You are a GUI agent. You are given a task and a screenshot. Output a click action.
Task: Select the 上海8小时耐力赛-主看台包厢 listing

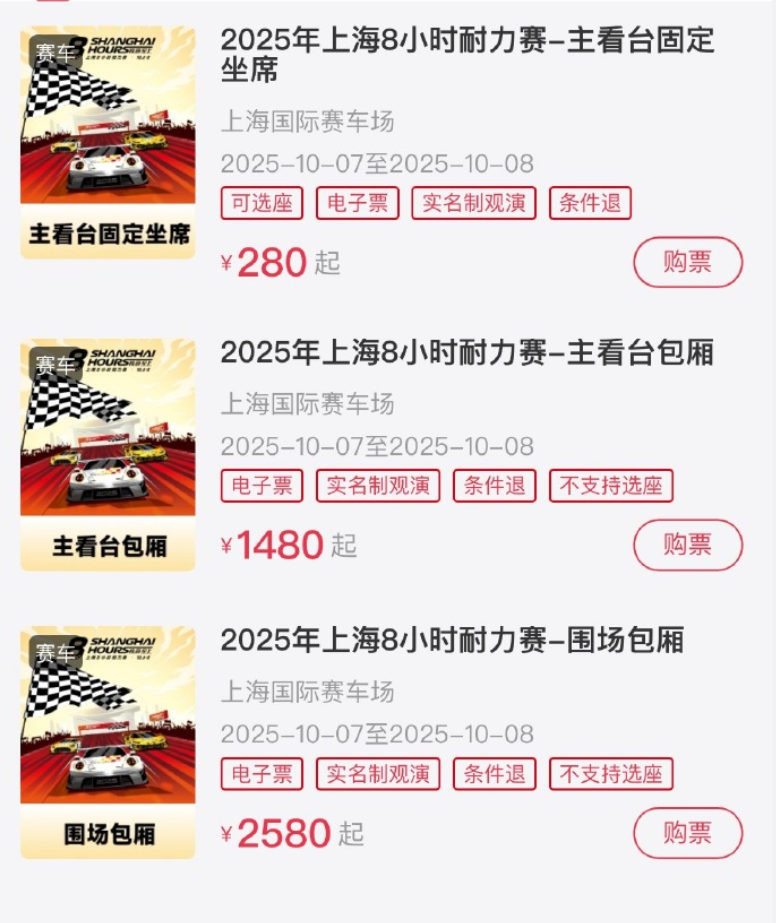point(467,352)
